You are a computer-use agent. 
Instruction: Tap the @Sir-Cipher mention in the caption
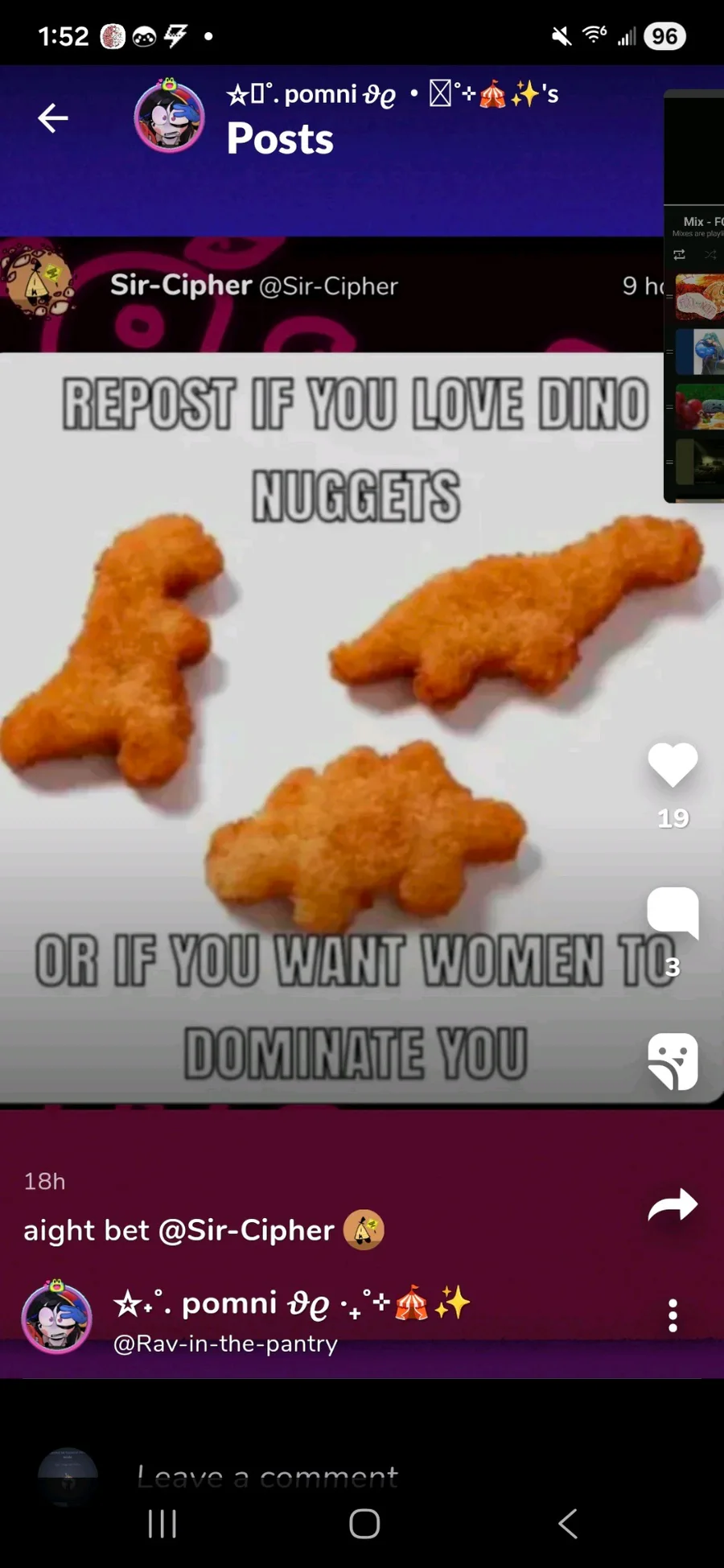coord(246,1230)
